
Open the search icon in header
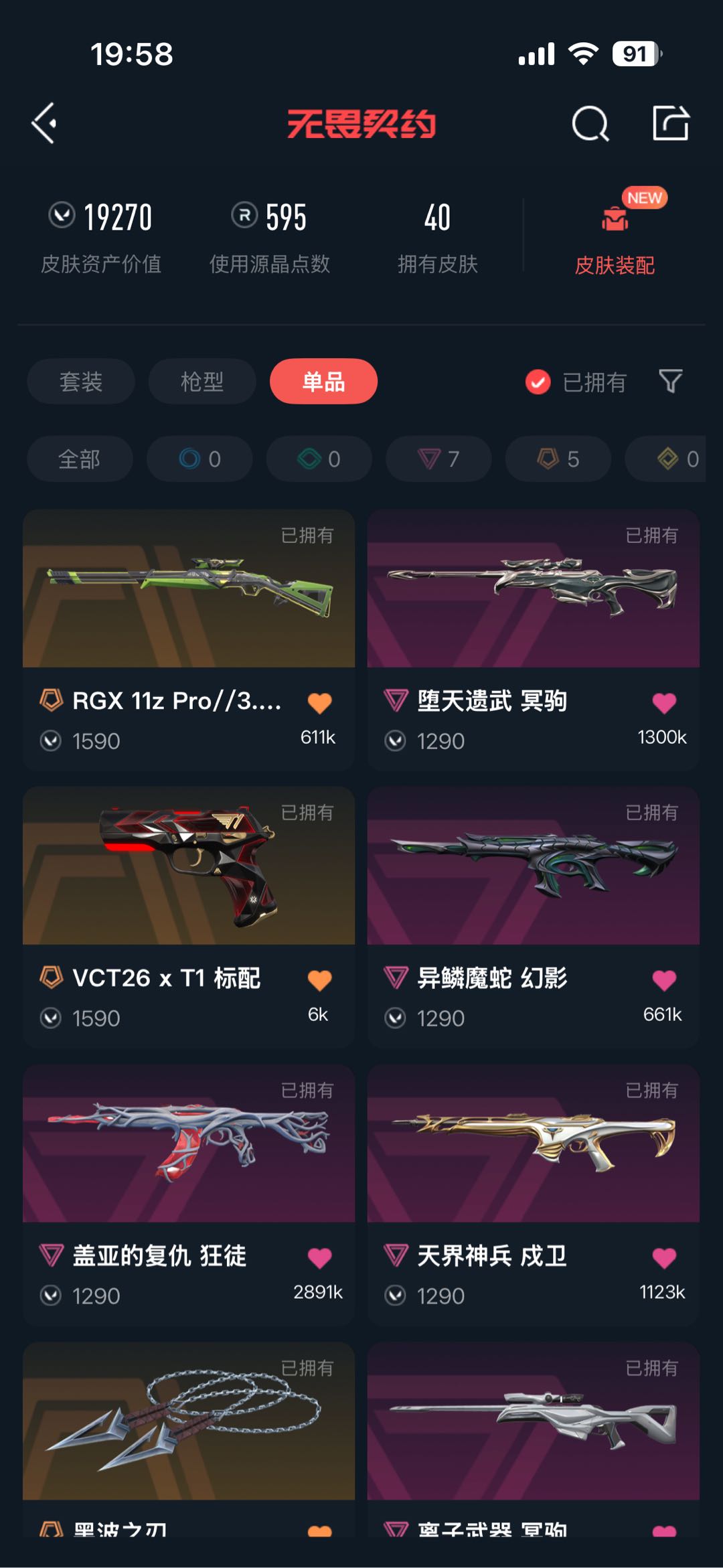(590, 124)
